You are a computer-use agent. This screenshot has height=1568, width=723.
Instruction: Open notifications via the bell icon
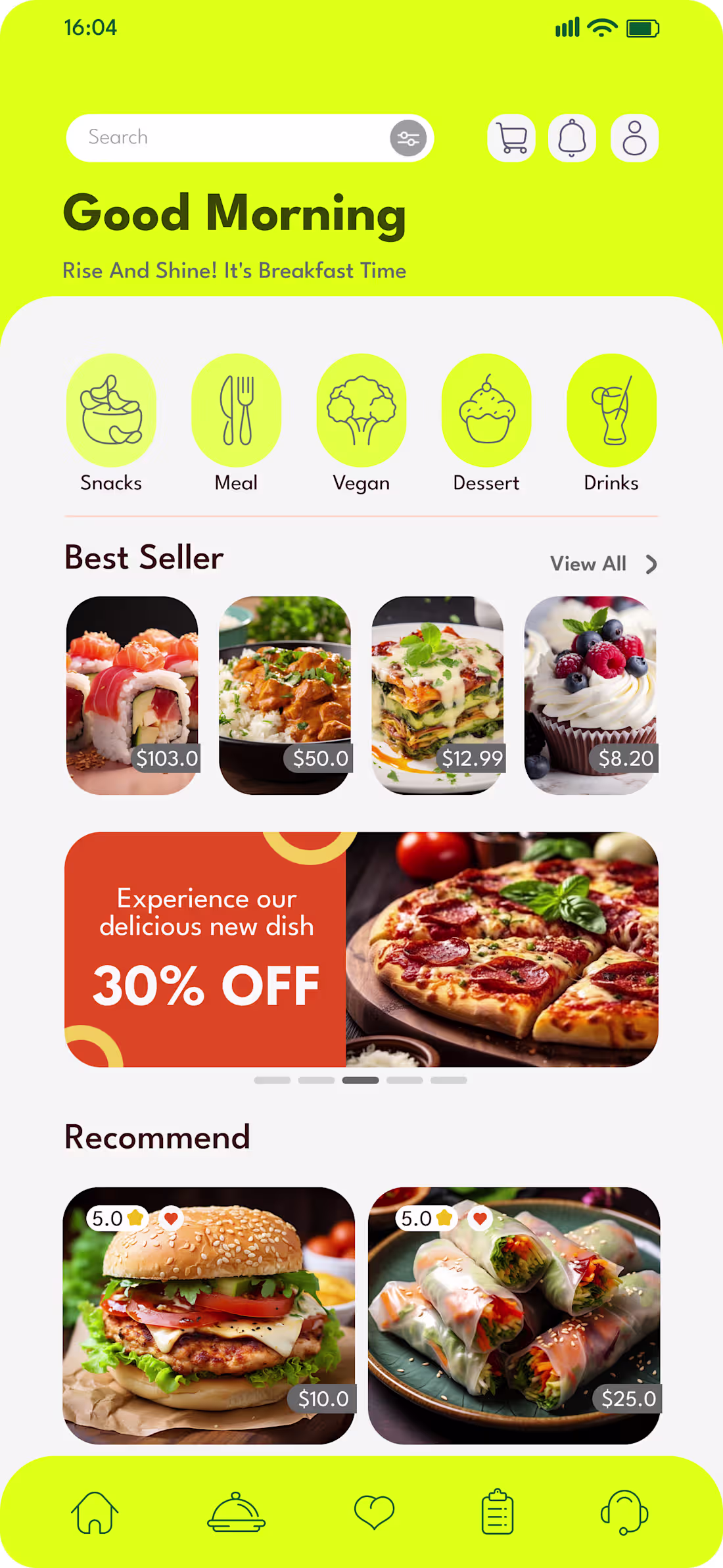click(x=572, y=137)
